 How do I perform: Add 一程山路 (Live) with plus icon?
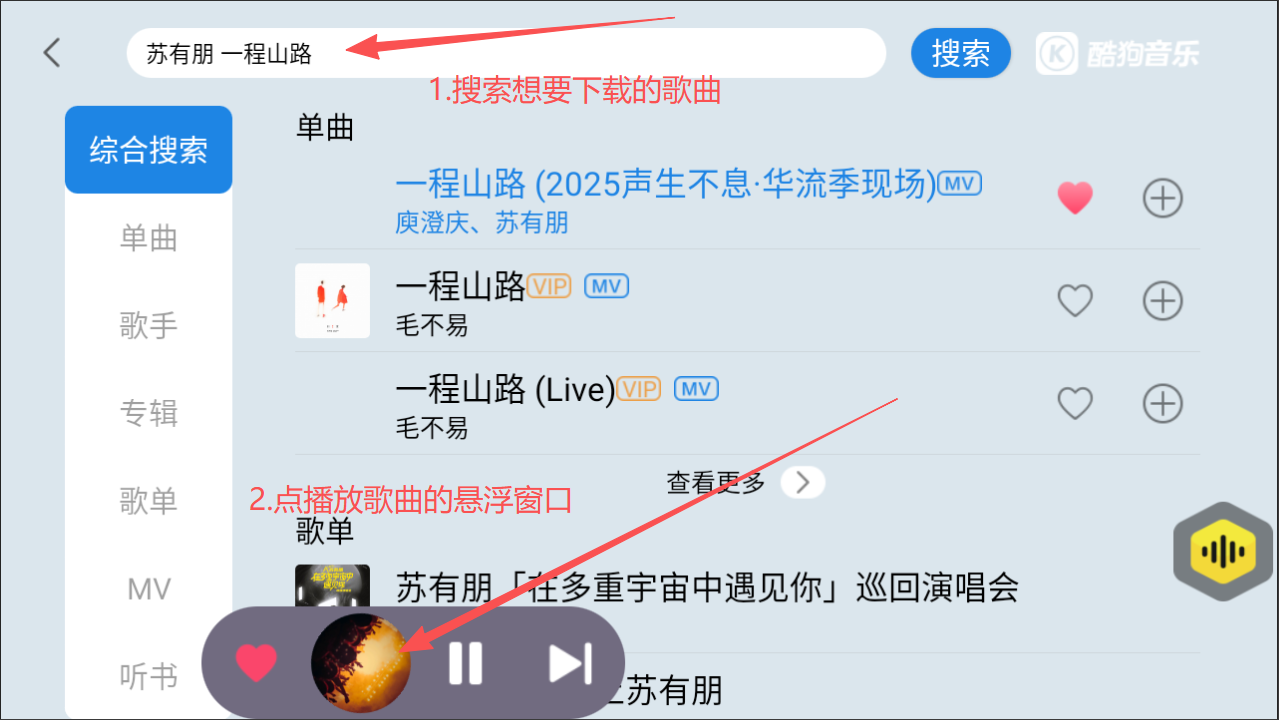[x=1162, y=404]
